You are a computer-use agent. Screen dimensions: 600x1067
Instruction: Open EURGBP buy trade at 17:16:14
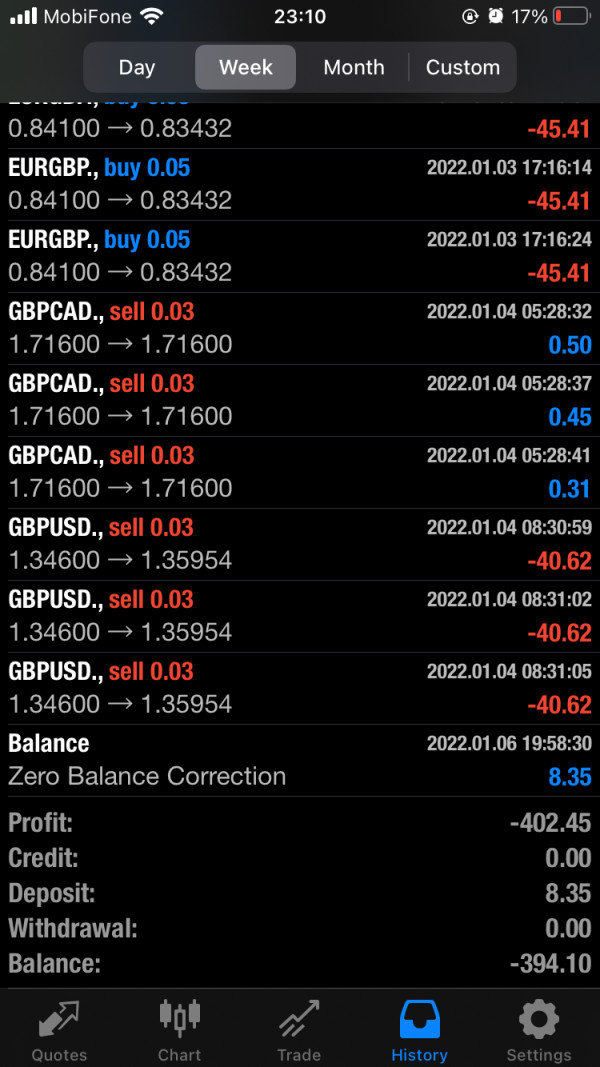[x=300, y=184]
